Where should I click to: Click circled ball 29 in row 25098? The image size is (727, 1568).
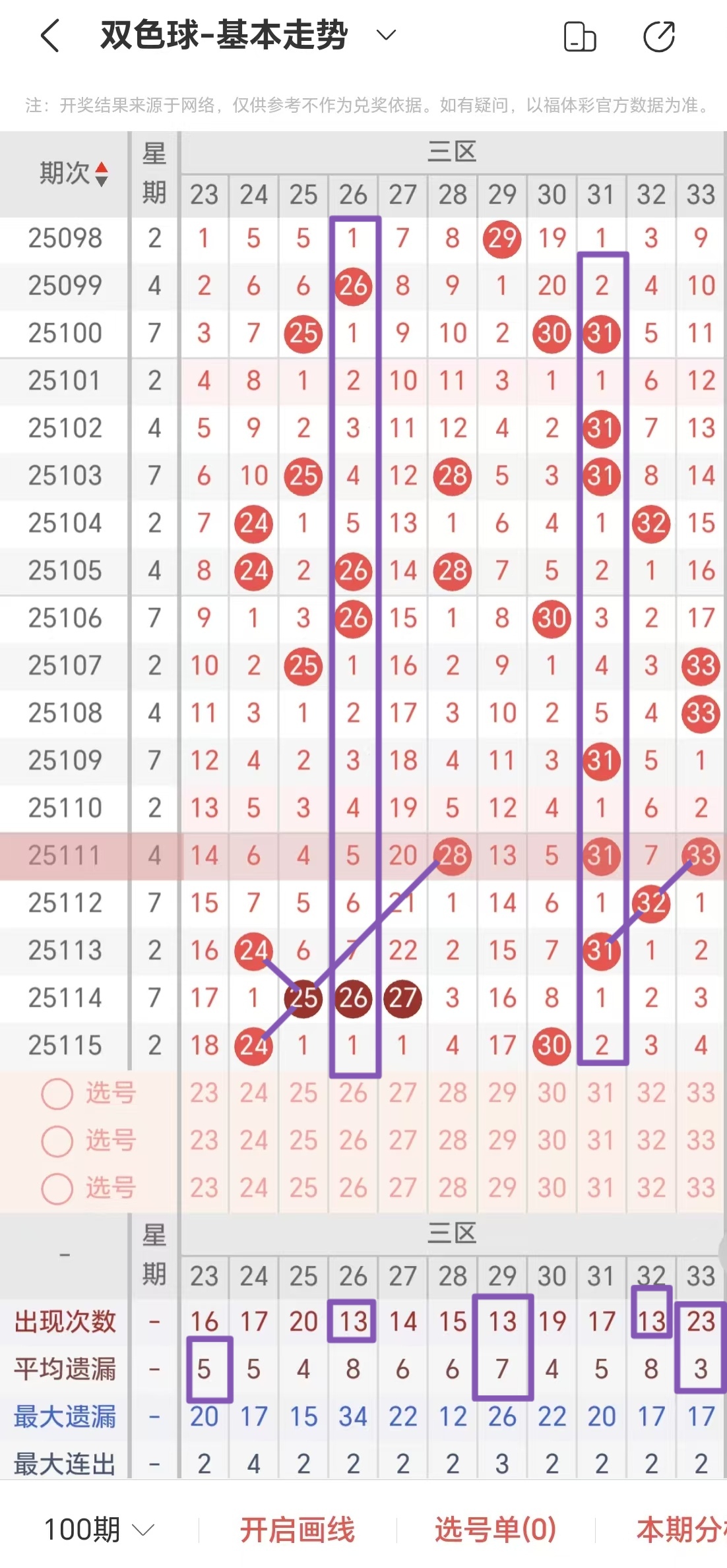point(502,239)
